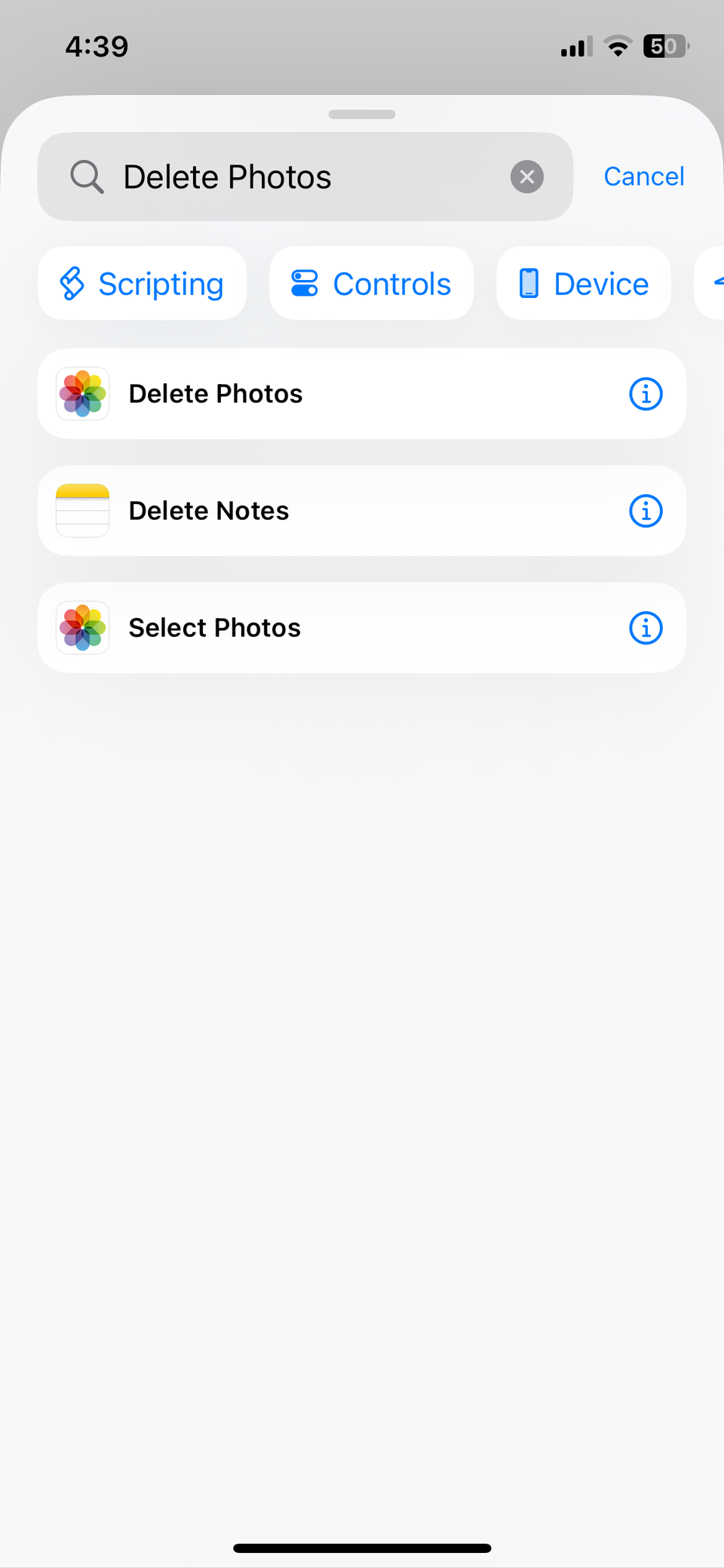Screen dimensions: 724x1568
Task: Tap the Photos icon beside Delete Photos
Action: [x=82, y=393]
